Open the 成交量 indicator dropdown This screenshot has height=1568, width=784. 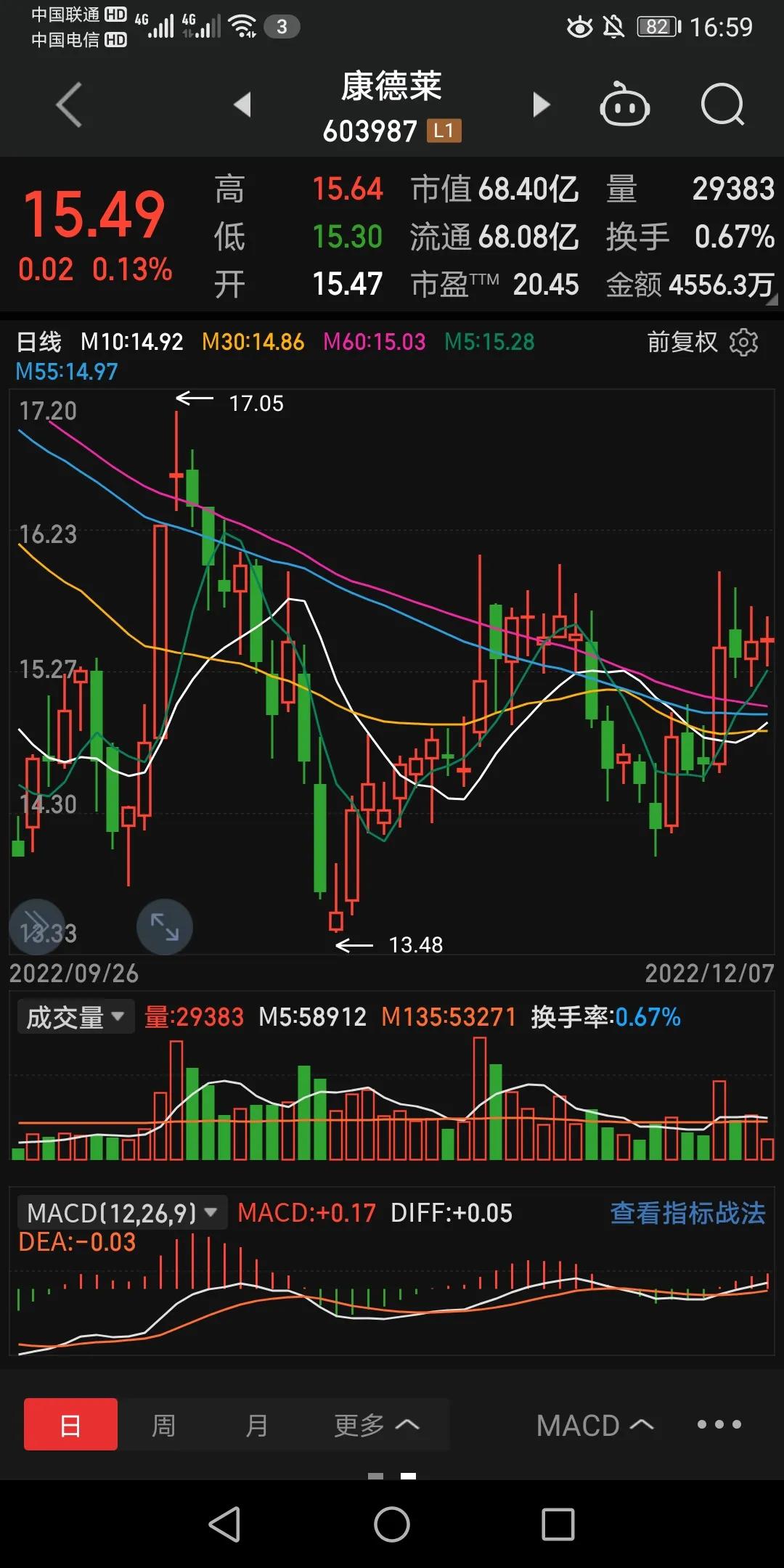75,1017
